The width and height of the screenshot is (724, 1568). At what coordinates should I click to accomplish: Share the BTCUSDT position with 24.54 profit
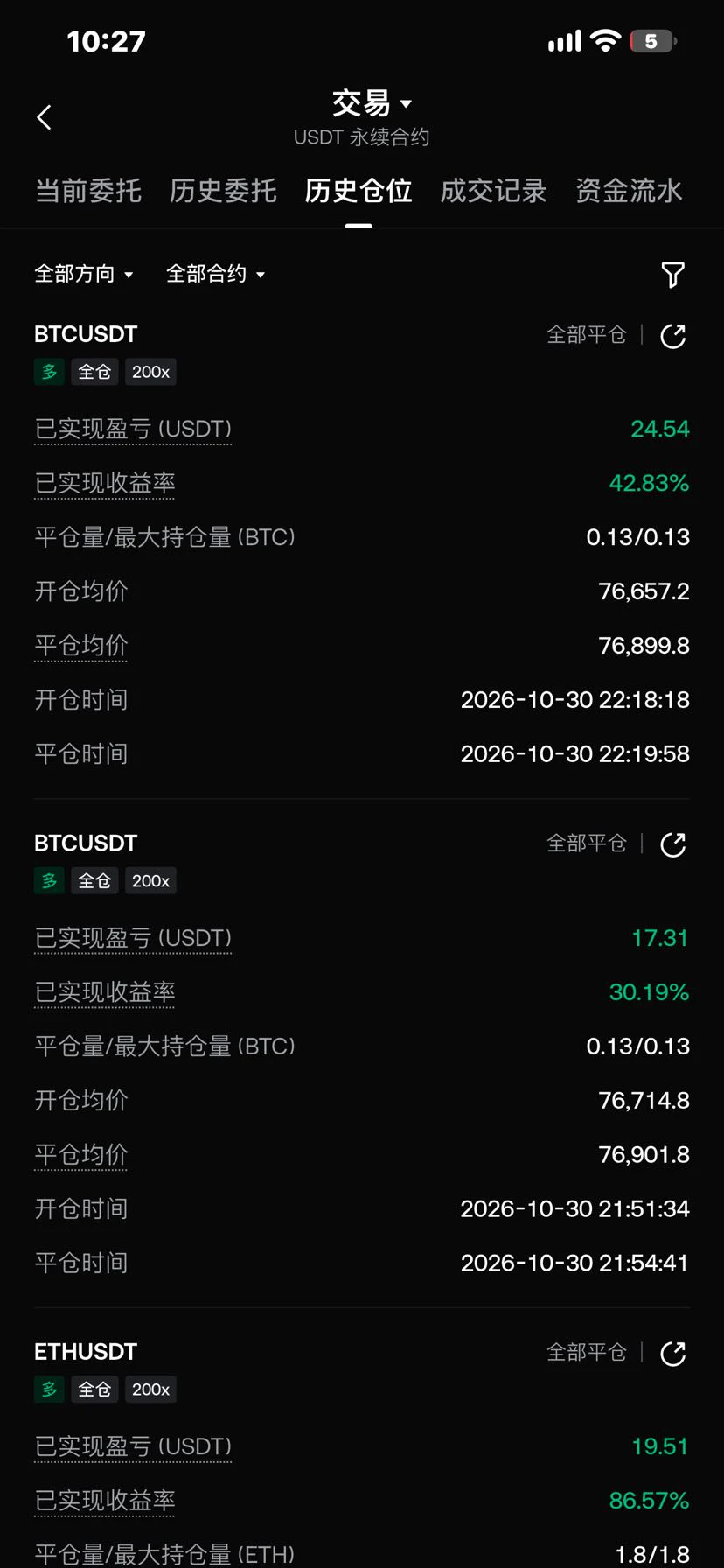pos(672,336)
